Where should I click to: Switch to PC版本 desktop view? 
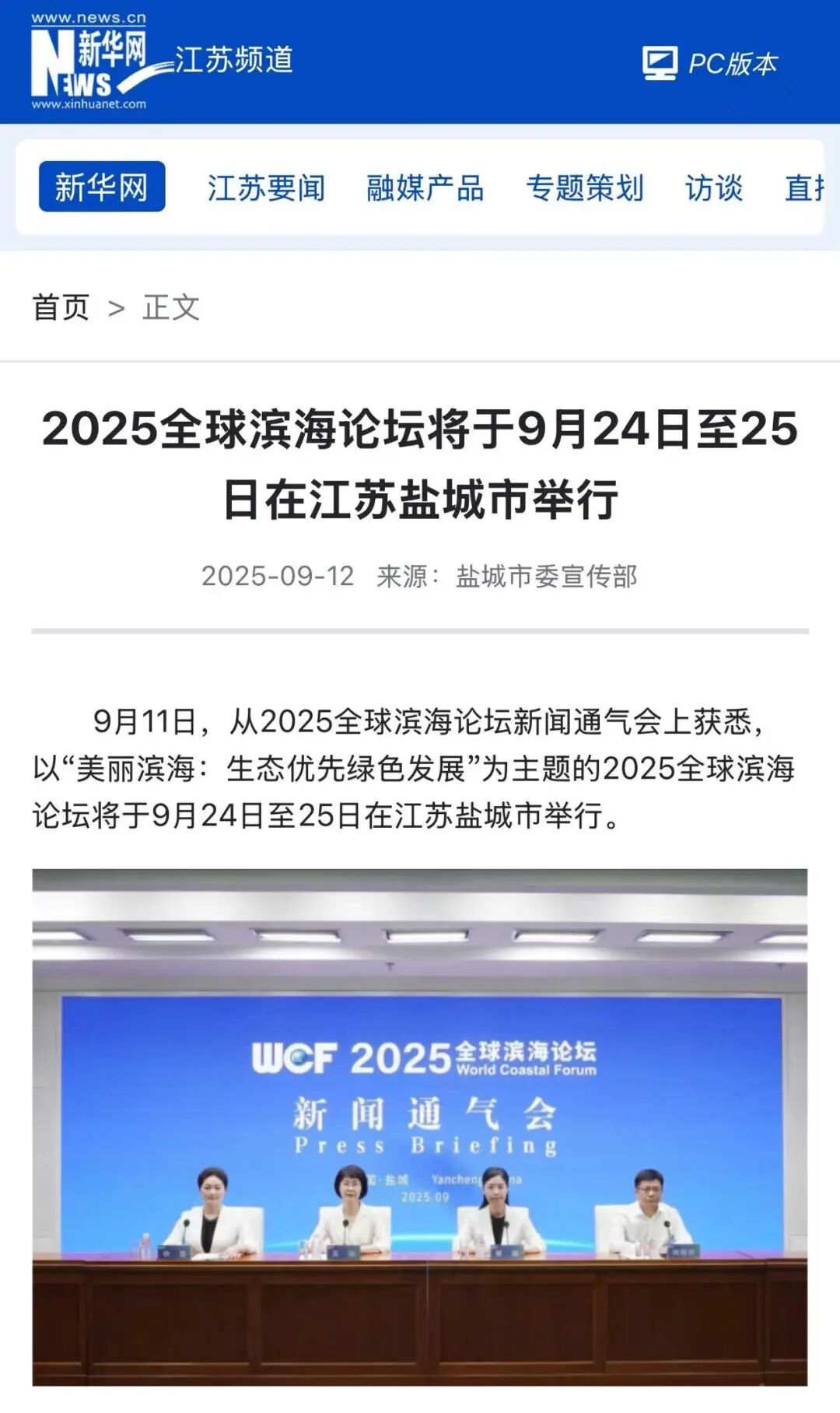pos(710,63)
